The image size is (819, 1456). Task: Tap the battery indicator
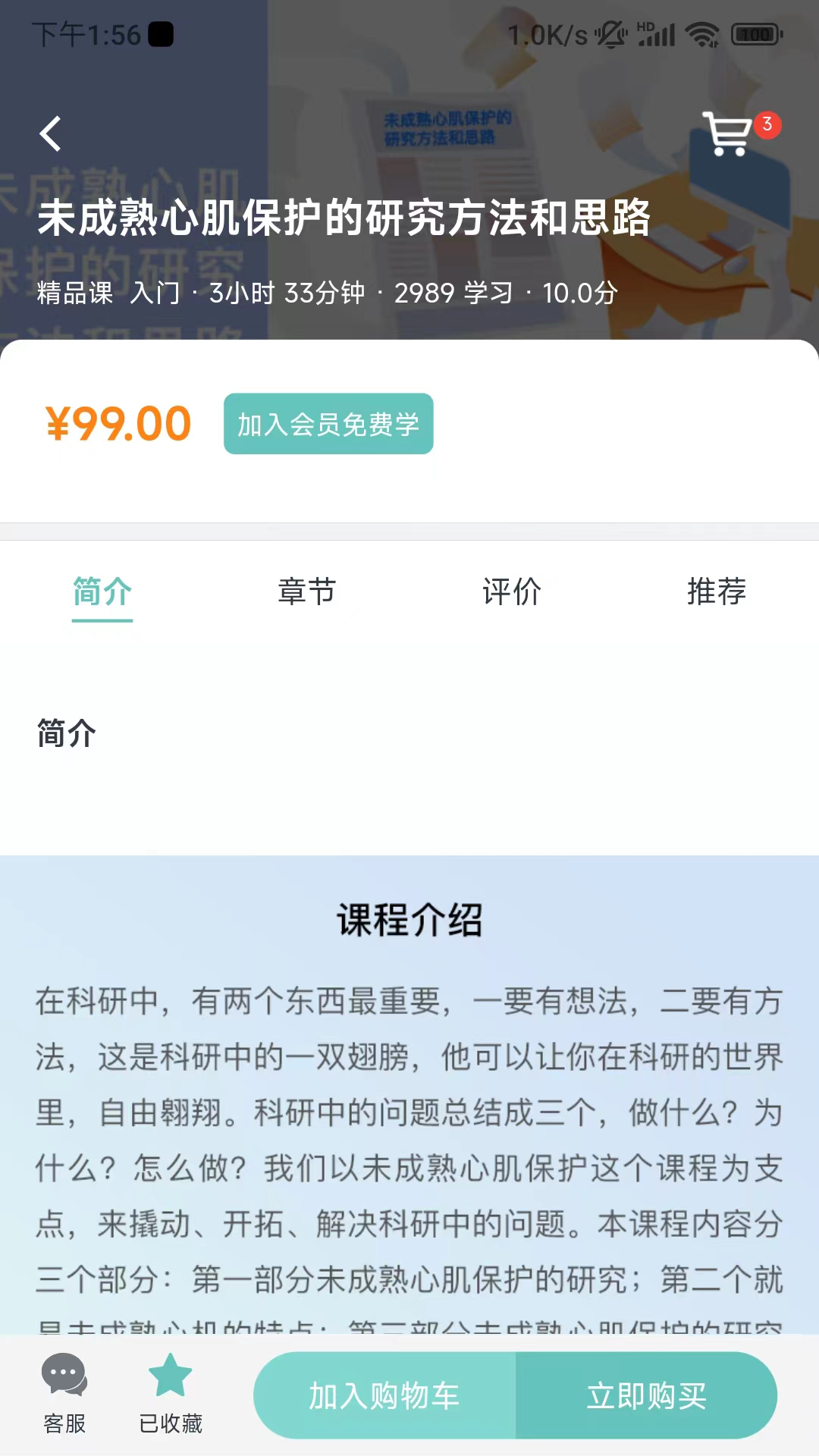click(x=755, y=33)
